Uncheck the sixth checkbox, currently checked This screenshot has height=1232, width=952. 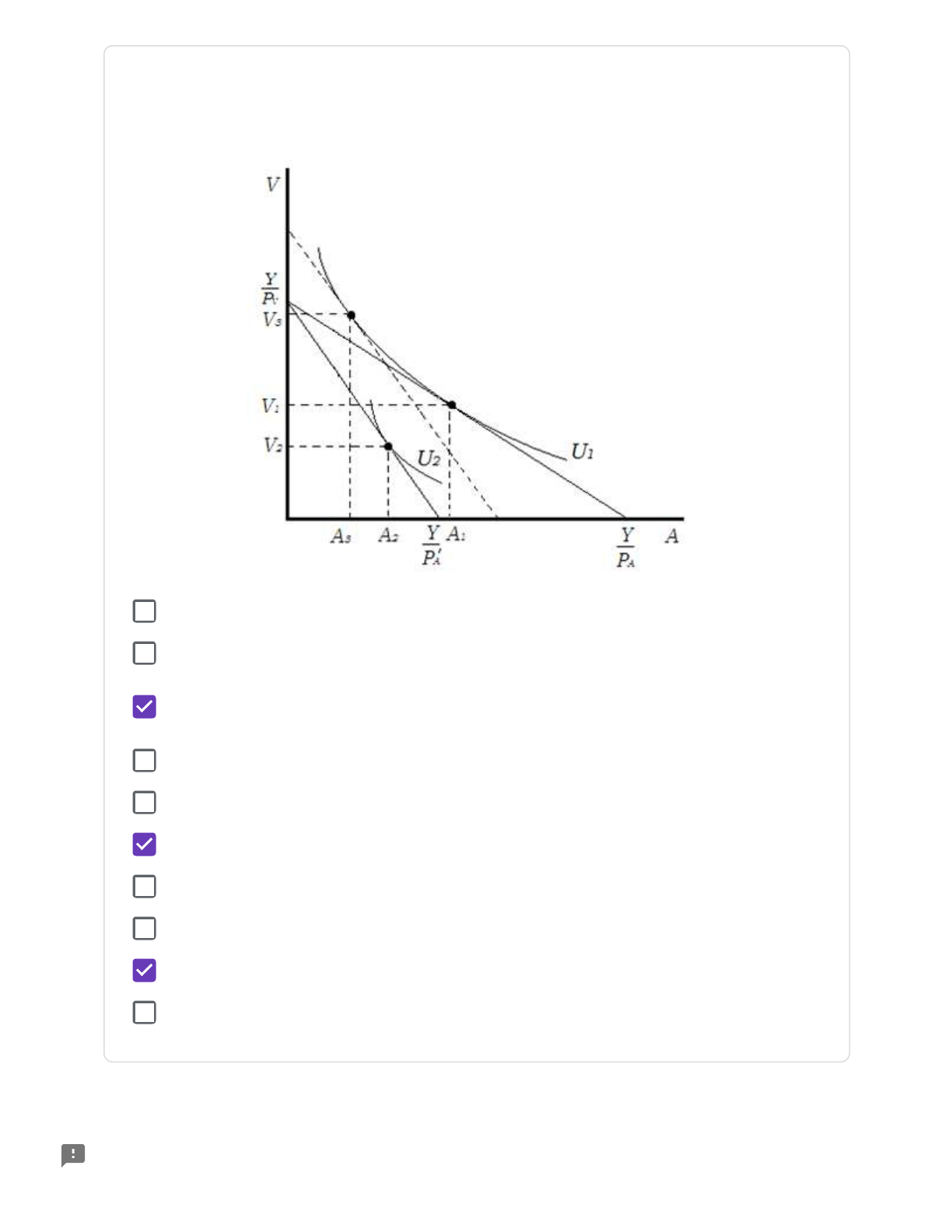pyautogui.click(x=145, y=845)
